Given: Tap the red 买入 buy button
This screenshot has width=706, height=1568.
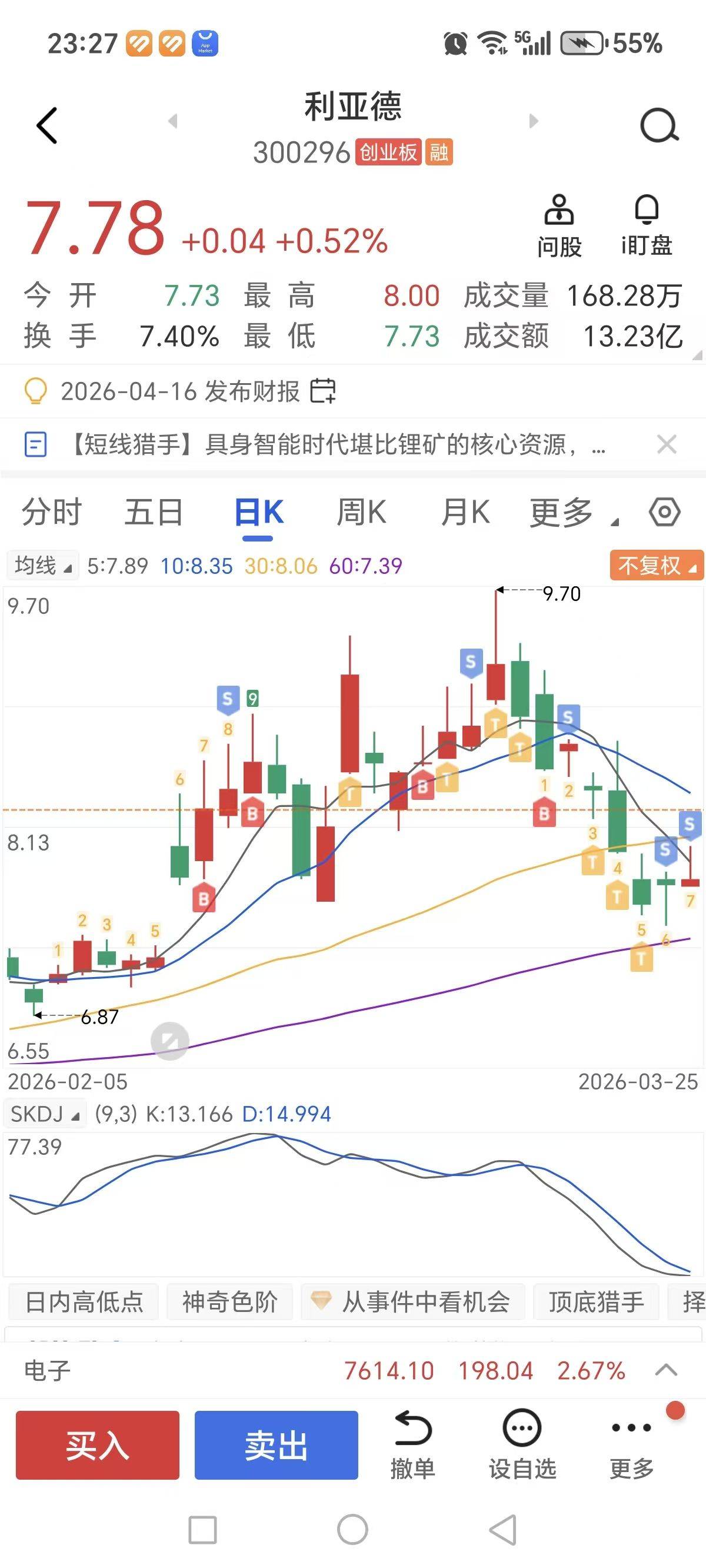Looking at the screenshot, I should [98, 1445].
